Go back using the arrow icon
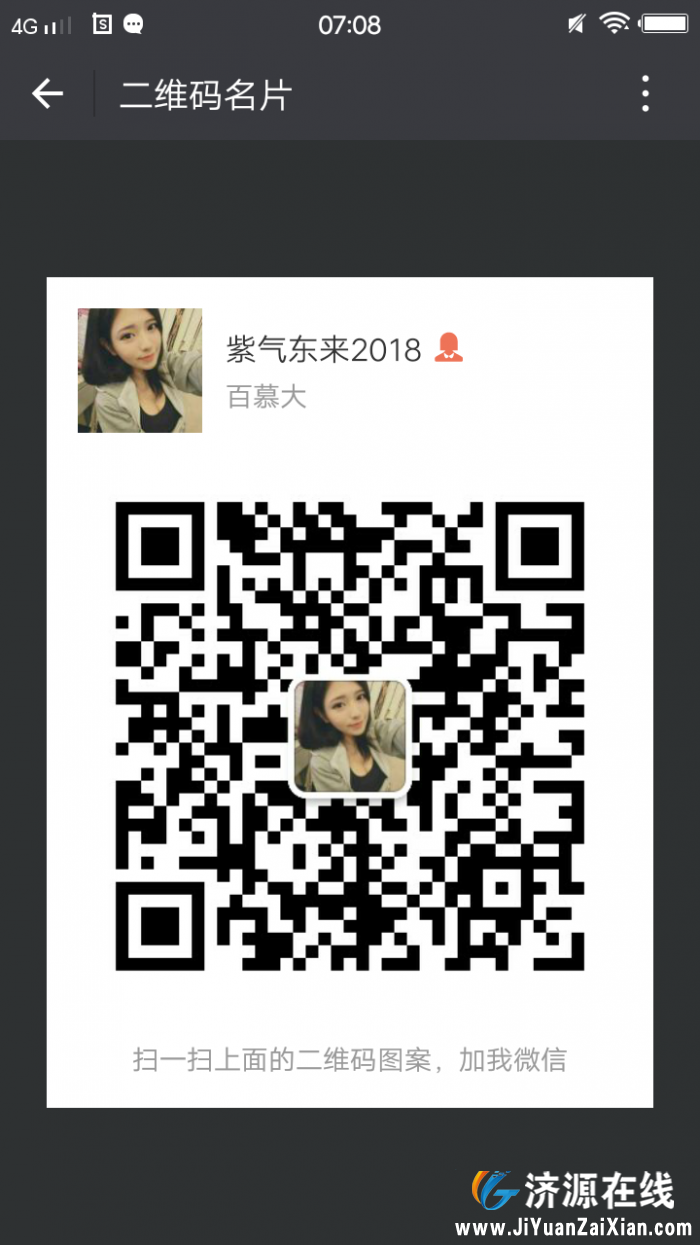700x1245 pixels. (47, 94)
